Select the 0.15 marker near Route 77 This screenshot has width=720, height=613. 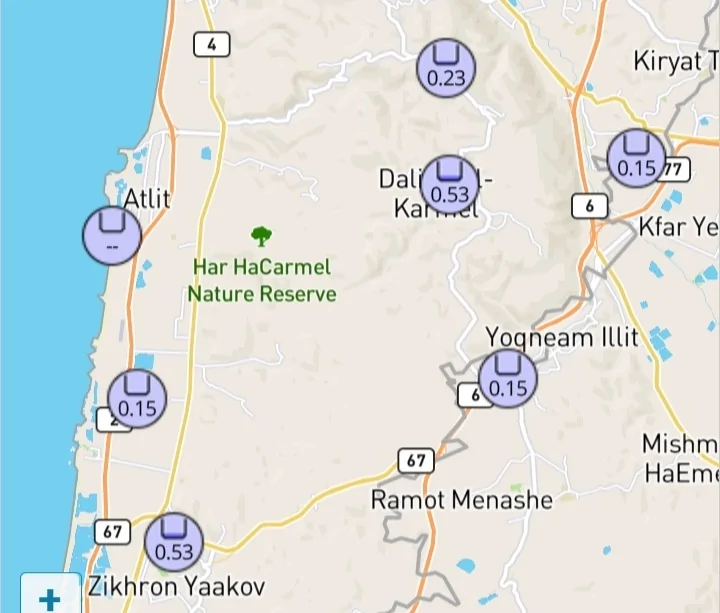[x=636, y=159]
